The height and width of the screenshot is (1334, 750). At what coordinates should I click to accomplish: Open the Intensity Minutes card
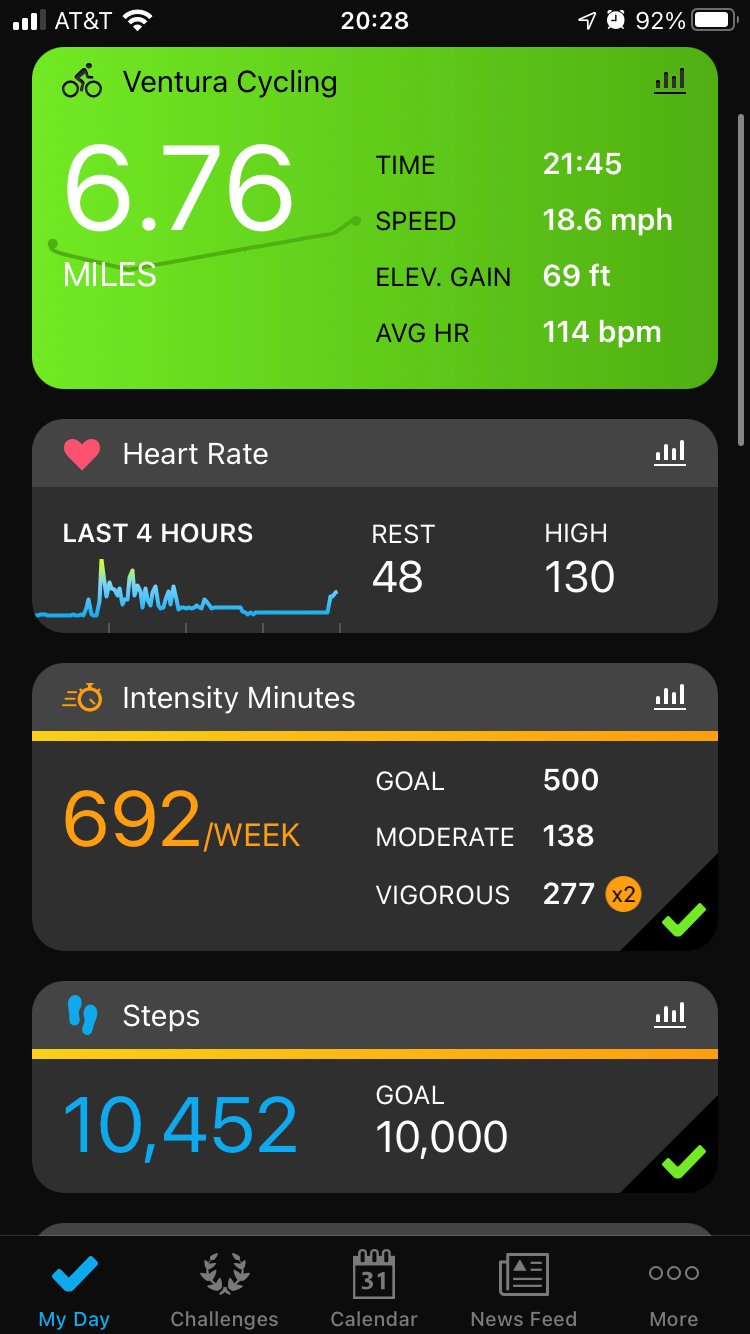point(375,806)
